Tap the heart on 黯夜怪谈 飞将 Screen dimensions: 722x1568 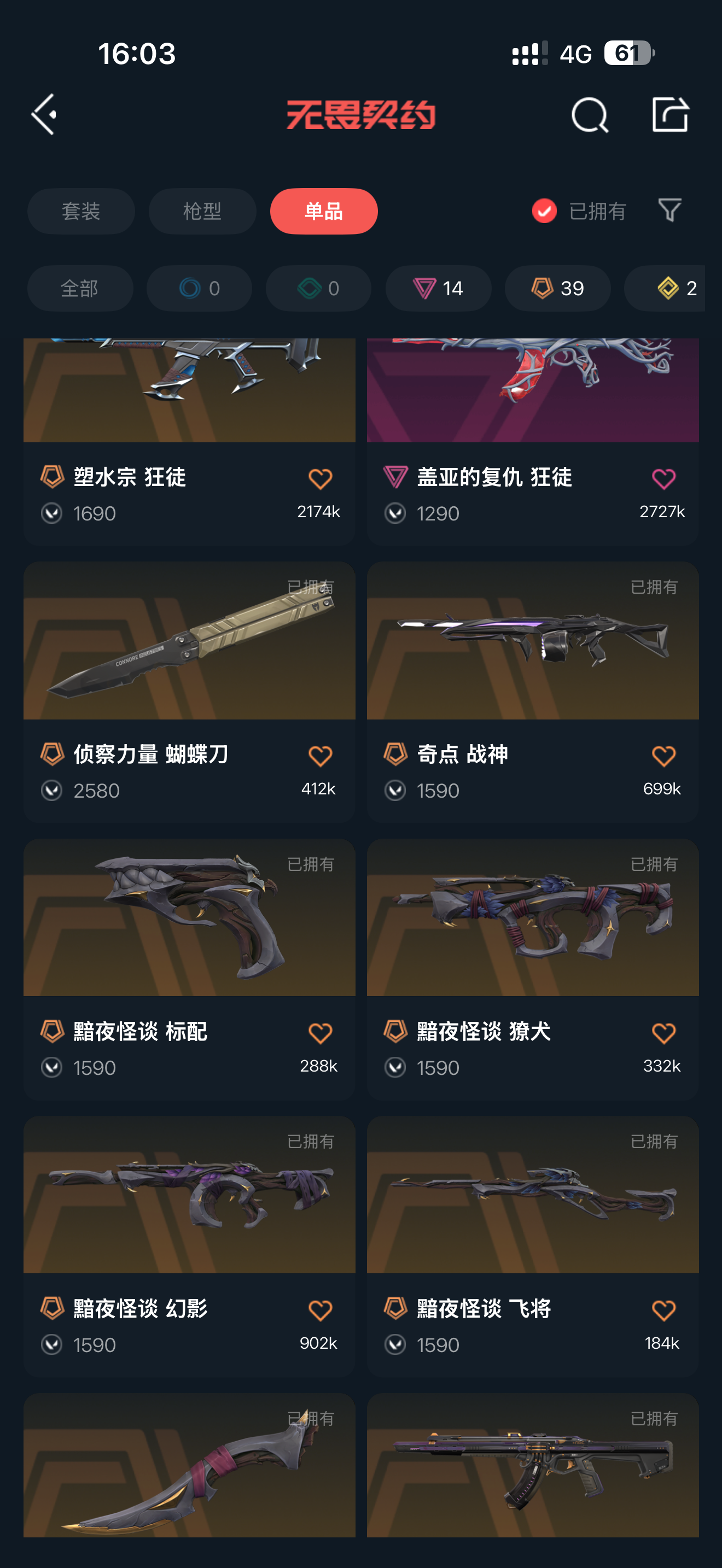click(663, 1310)
